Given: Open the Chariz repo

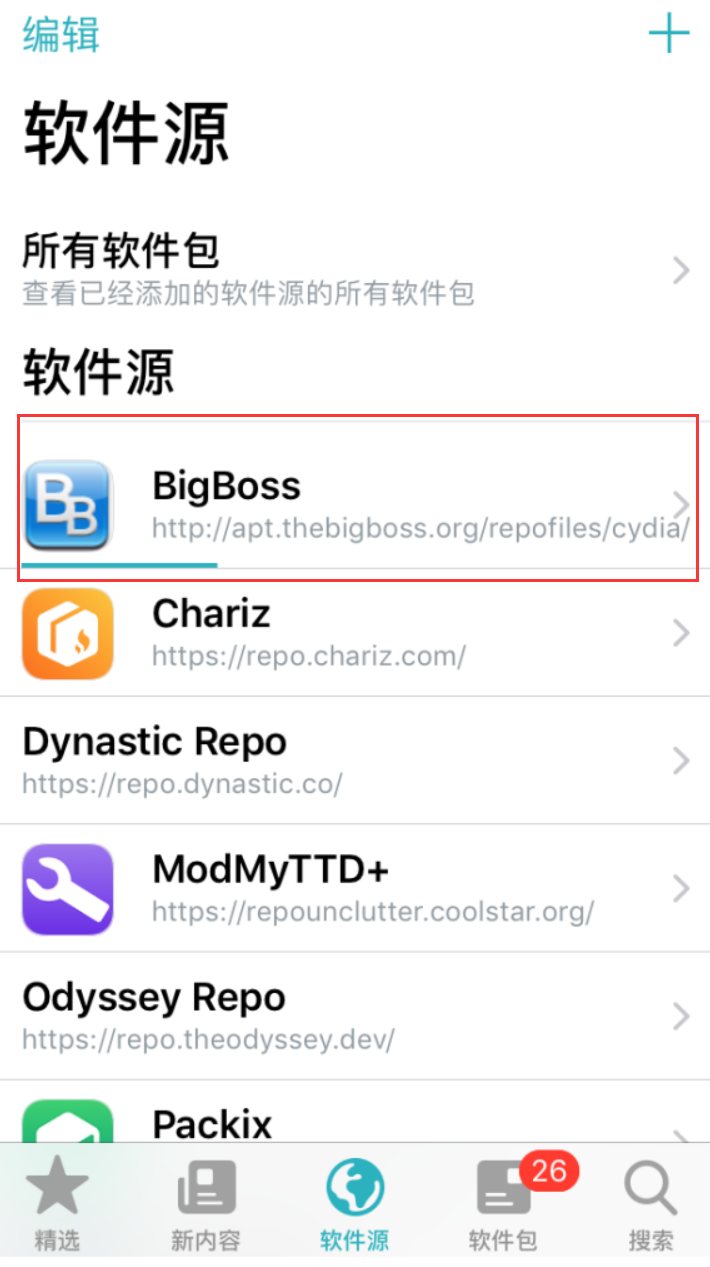Looking at the screenshot, I should click(x=355, y=632).
